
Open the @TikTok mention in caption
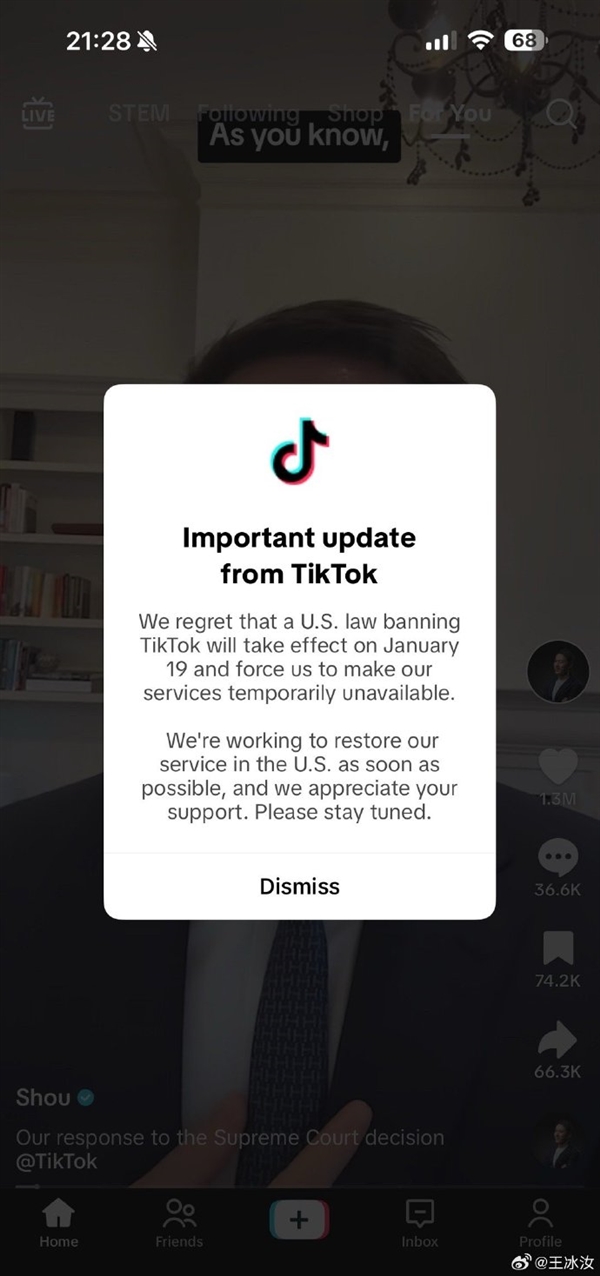57,1161
